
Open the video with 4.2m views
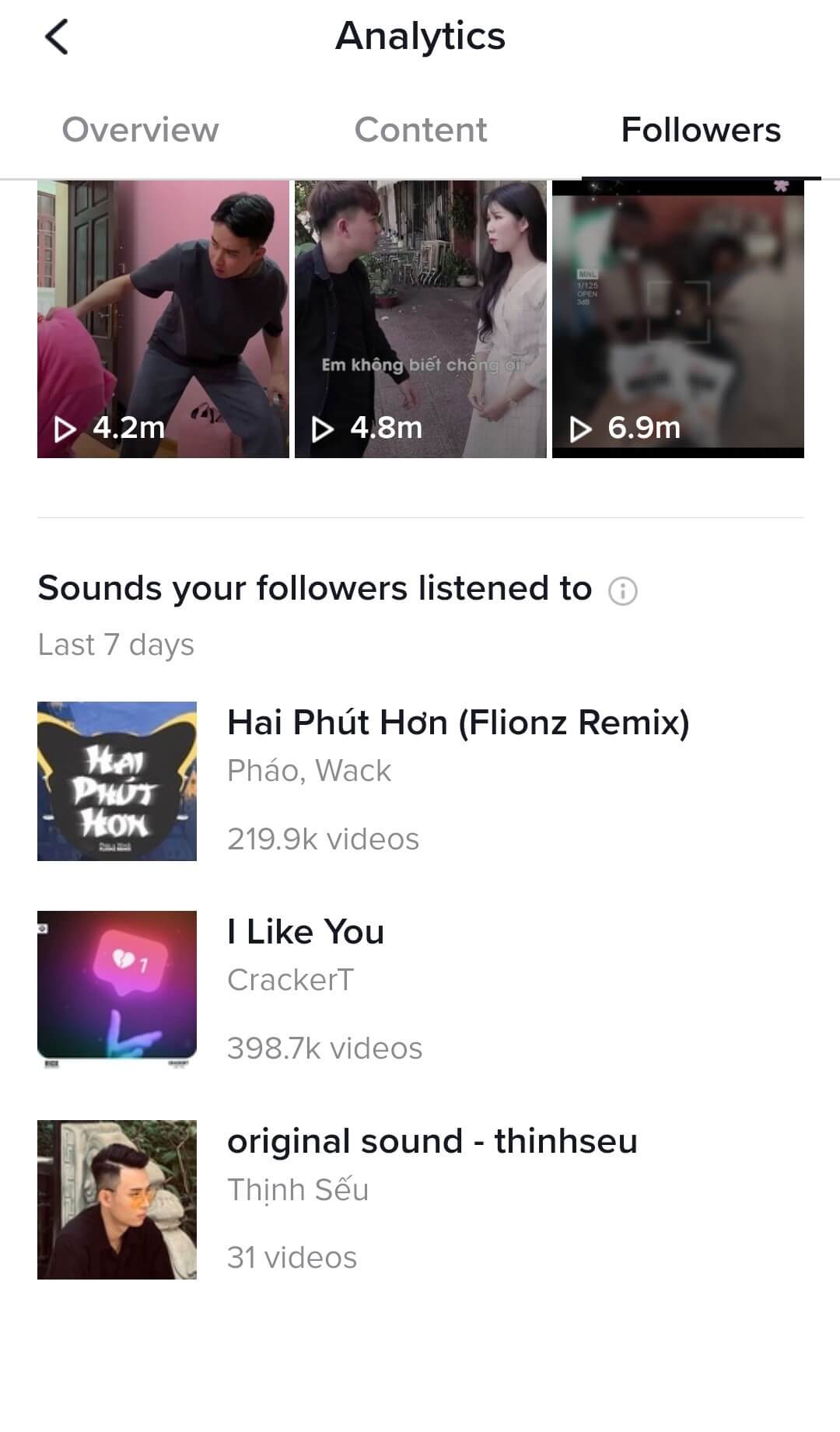pos(163,319)
